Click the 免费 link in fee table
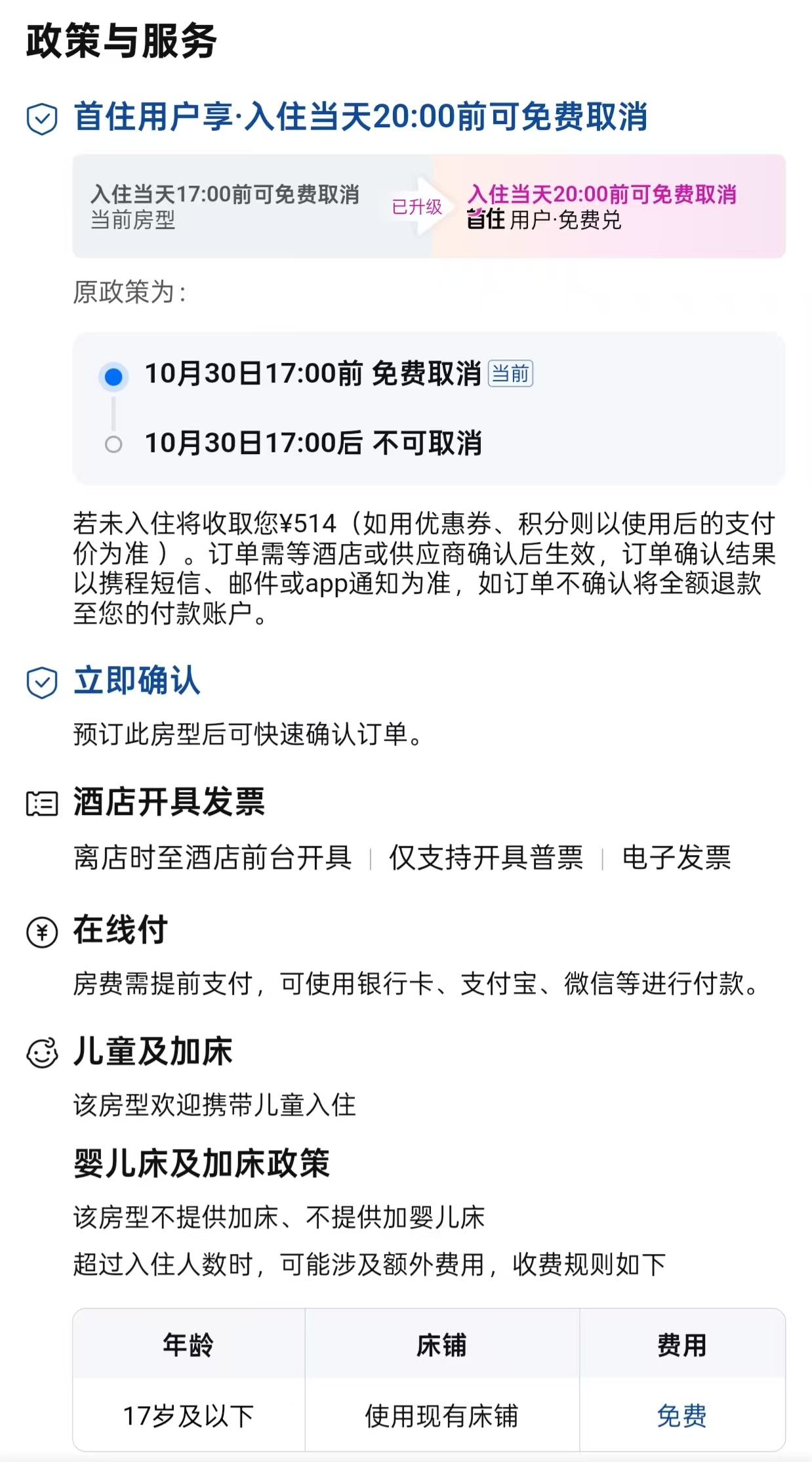812x1462 pixels. coord(681,1417)
